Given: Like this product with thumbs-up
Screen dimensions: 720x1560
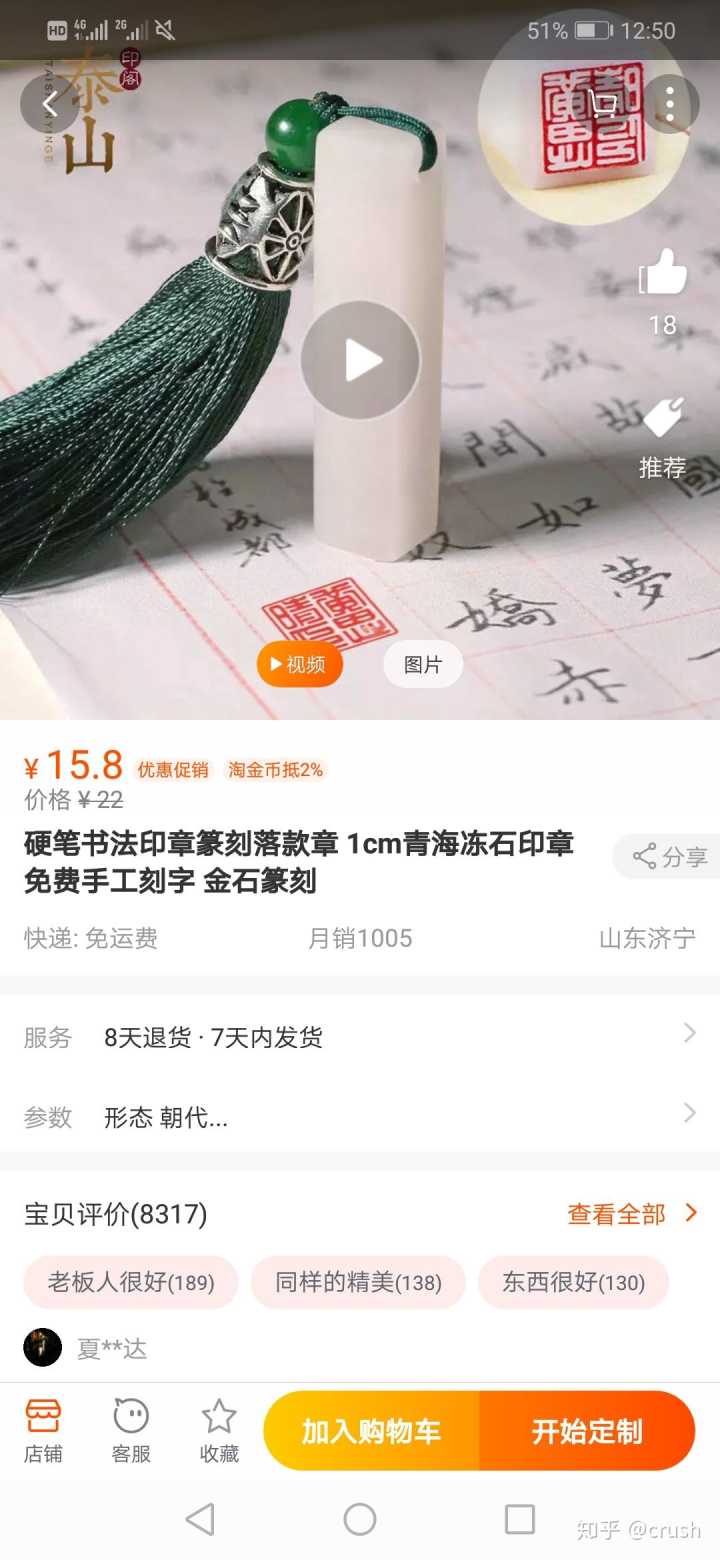Looking at the screenshot, I should pos(663,274).
